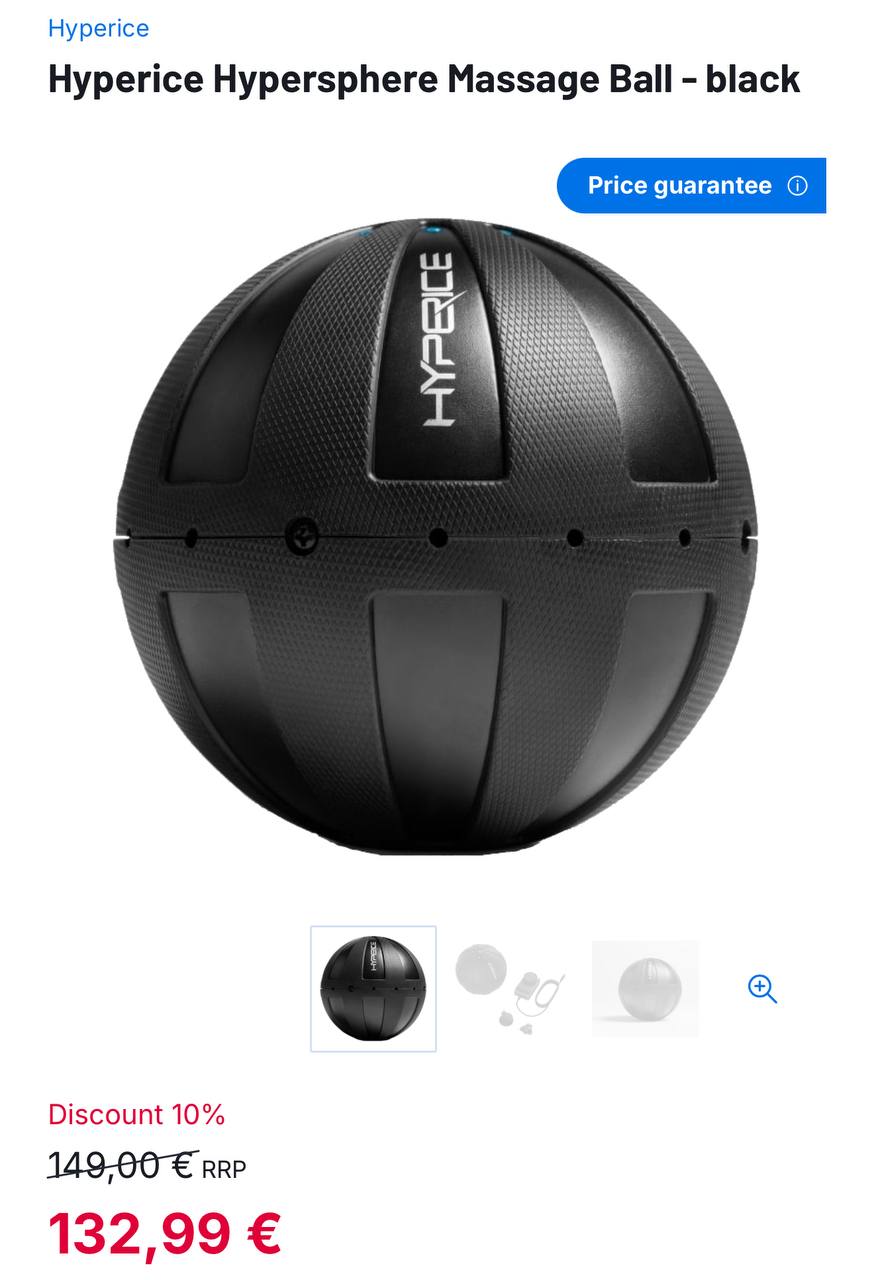
Task: Open the Hyperice brand link
Action: pos(98,28)
